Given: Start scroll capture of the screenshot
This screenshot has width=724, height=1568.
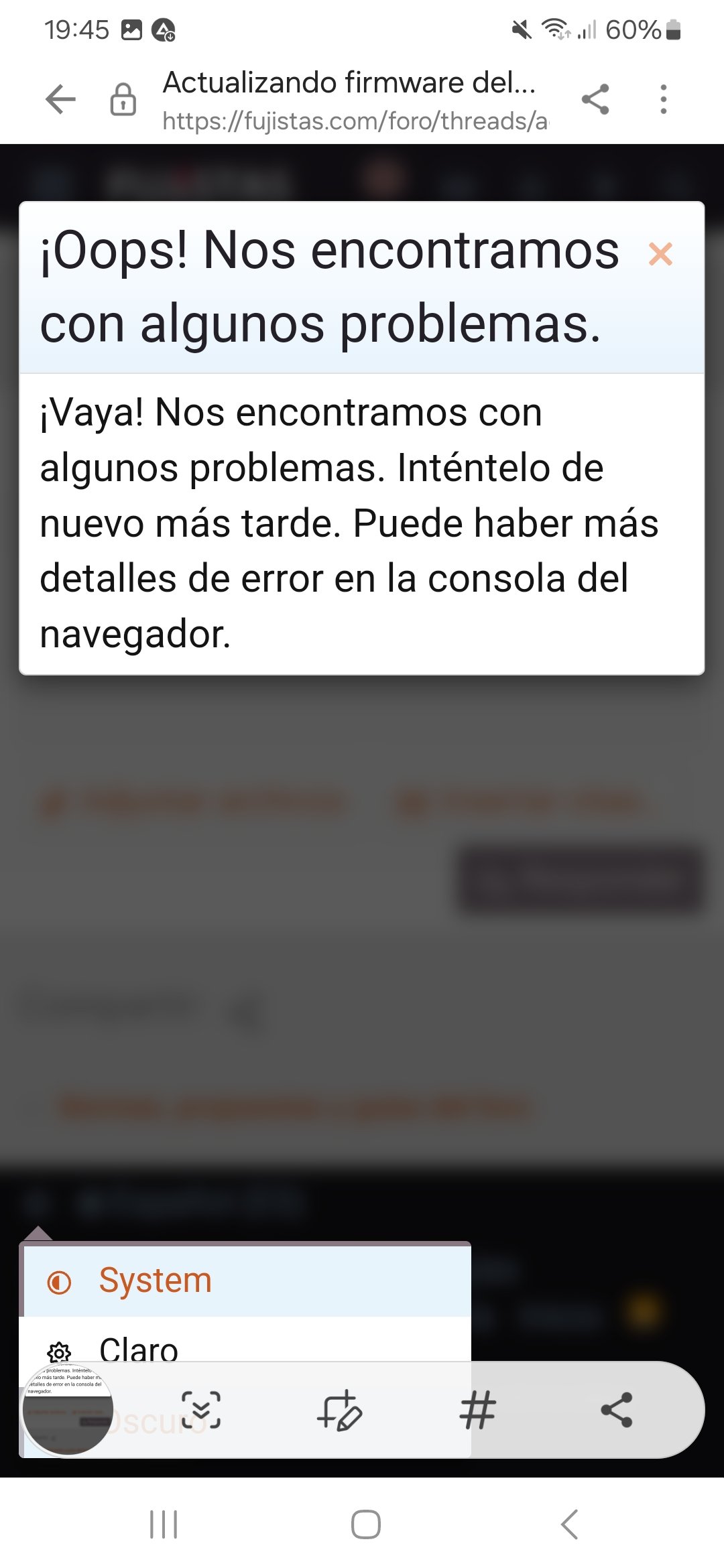Looking at the screenshot, I should tap(201, 1410).
